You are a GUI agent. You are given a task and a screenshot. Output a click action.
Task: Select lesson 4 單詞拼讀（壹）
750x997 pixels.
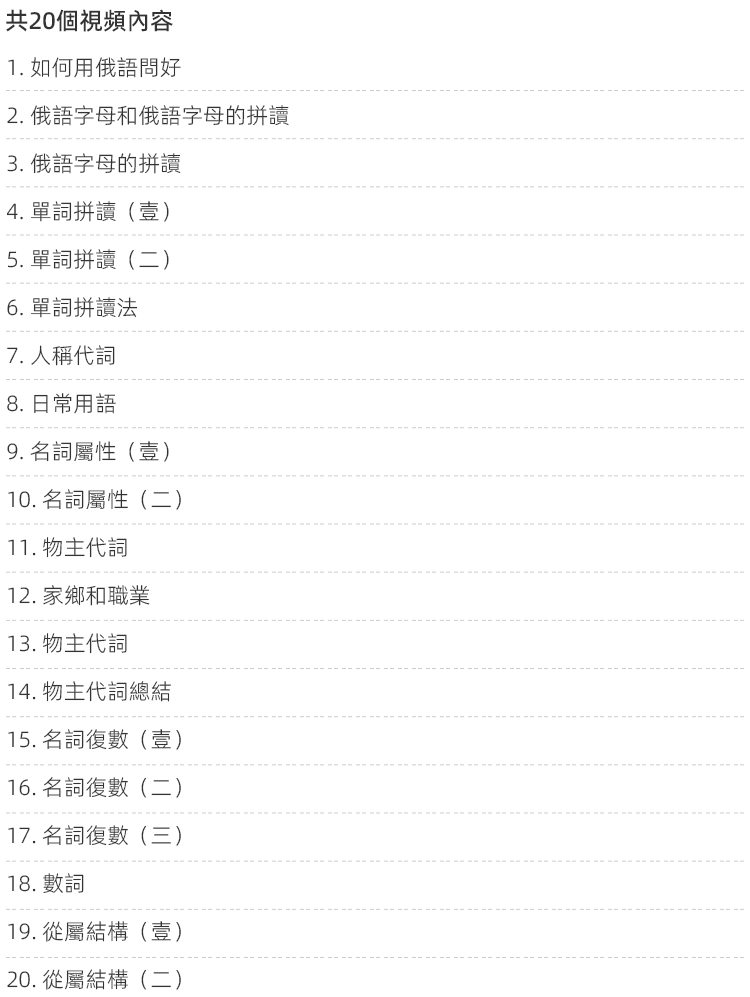pos(89,213)
